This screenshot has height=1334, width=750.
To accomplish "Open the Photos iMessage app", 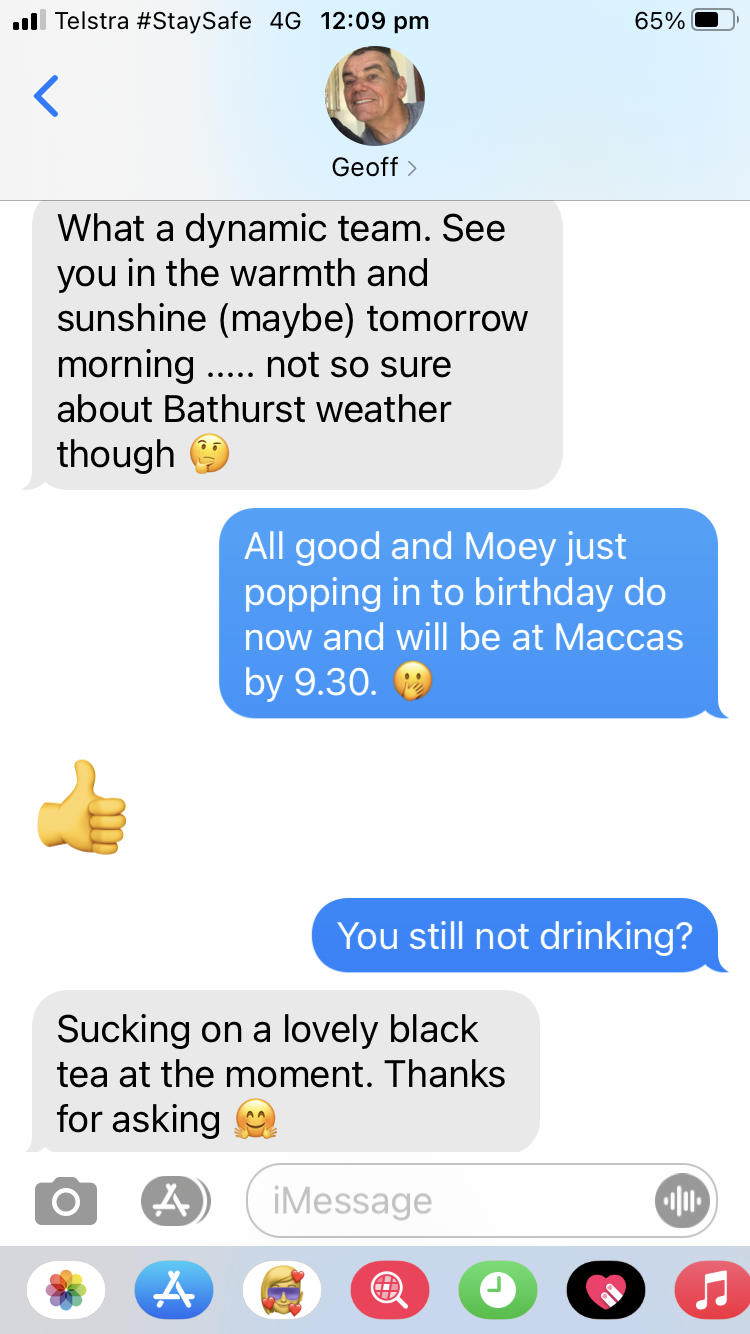I will coord(66,1291).
